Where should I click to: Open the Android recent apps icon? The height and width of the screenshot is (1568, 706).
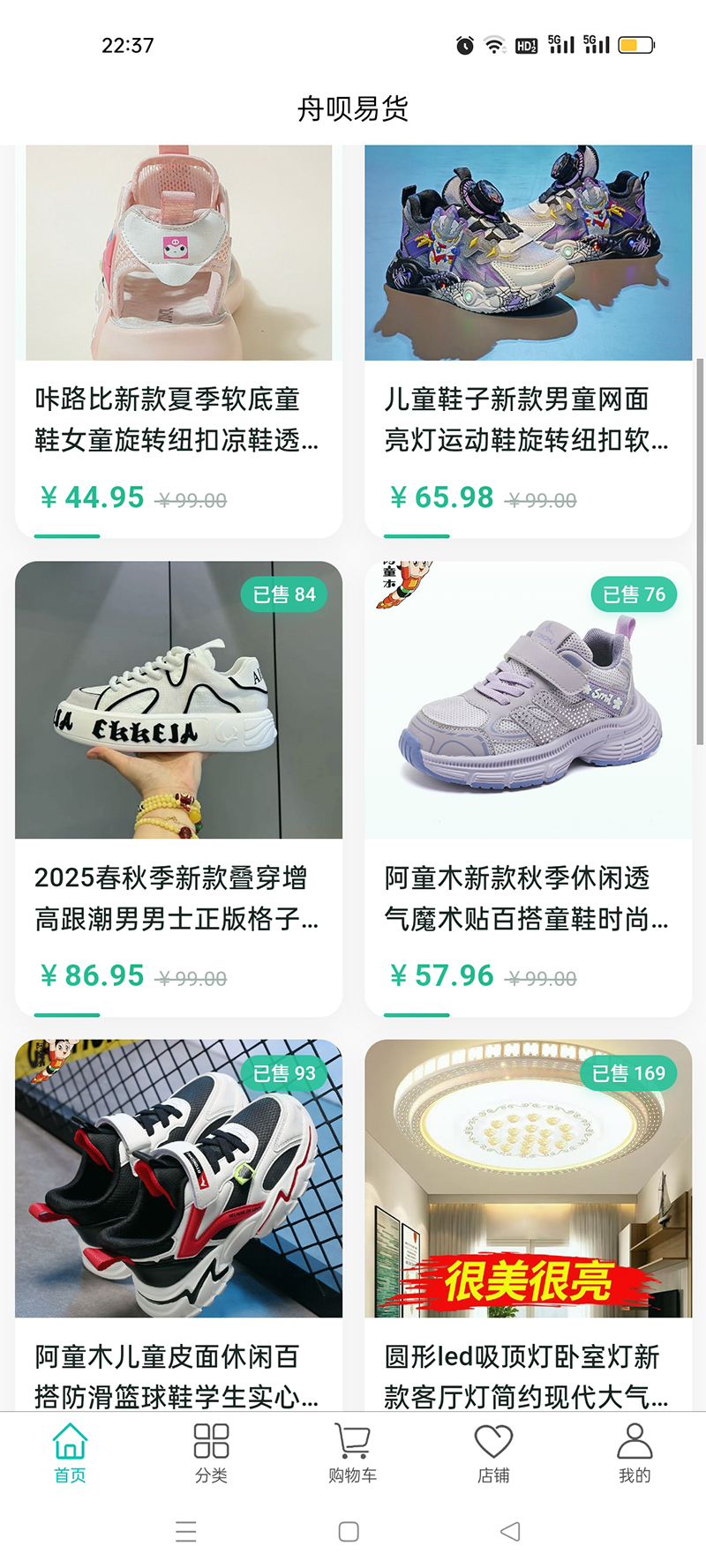click(186, 1532)
